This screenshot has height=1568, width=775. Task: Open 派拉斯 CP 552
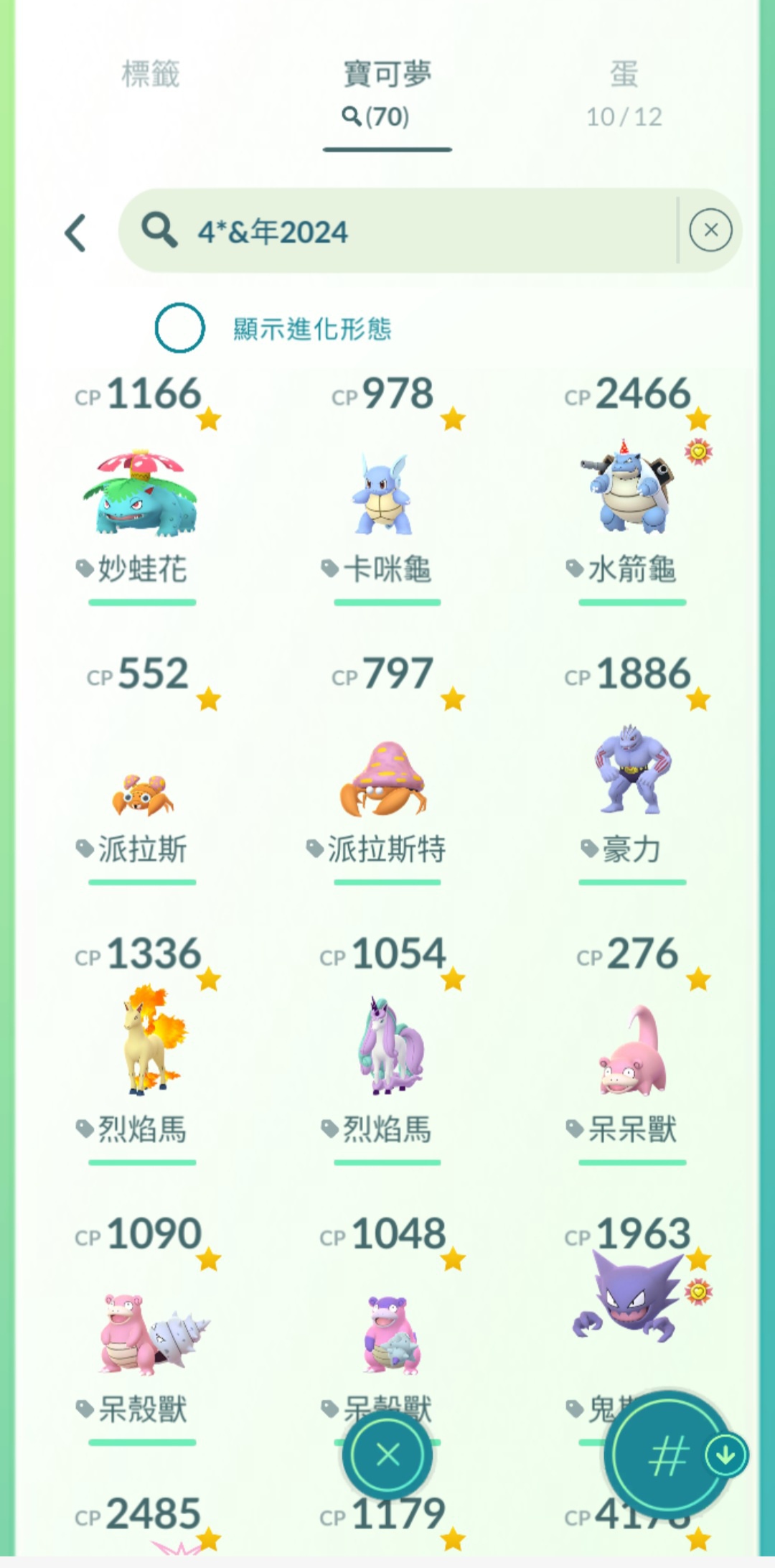[x=141, y=790]
